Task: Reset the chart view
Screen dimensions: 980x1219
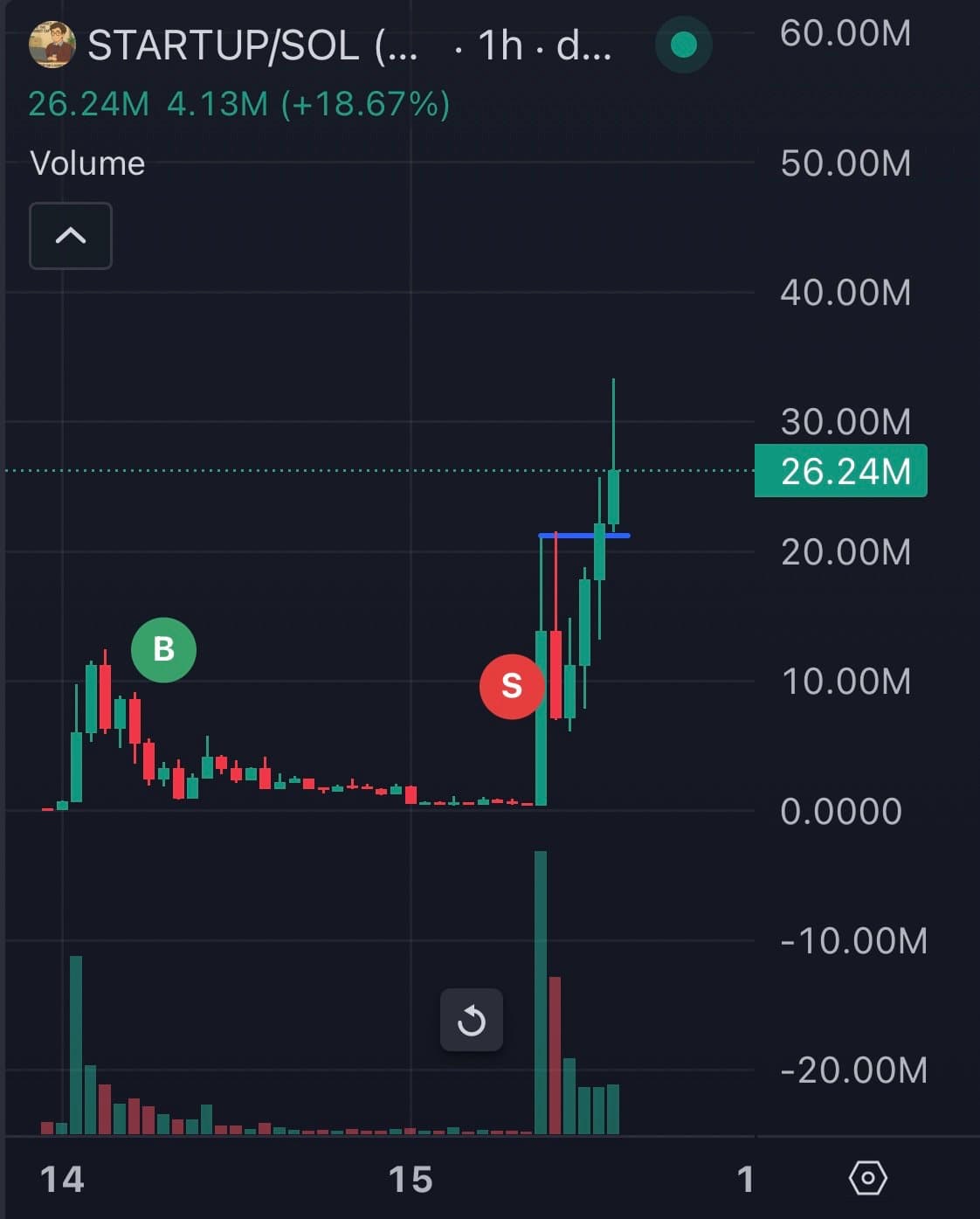Action: [x=472, y=1020]
